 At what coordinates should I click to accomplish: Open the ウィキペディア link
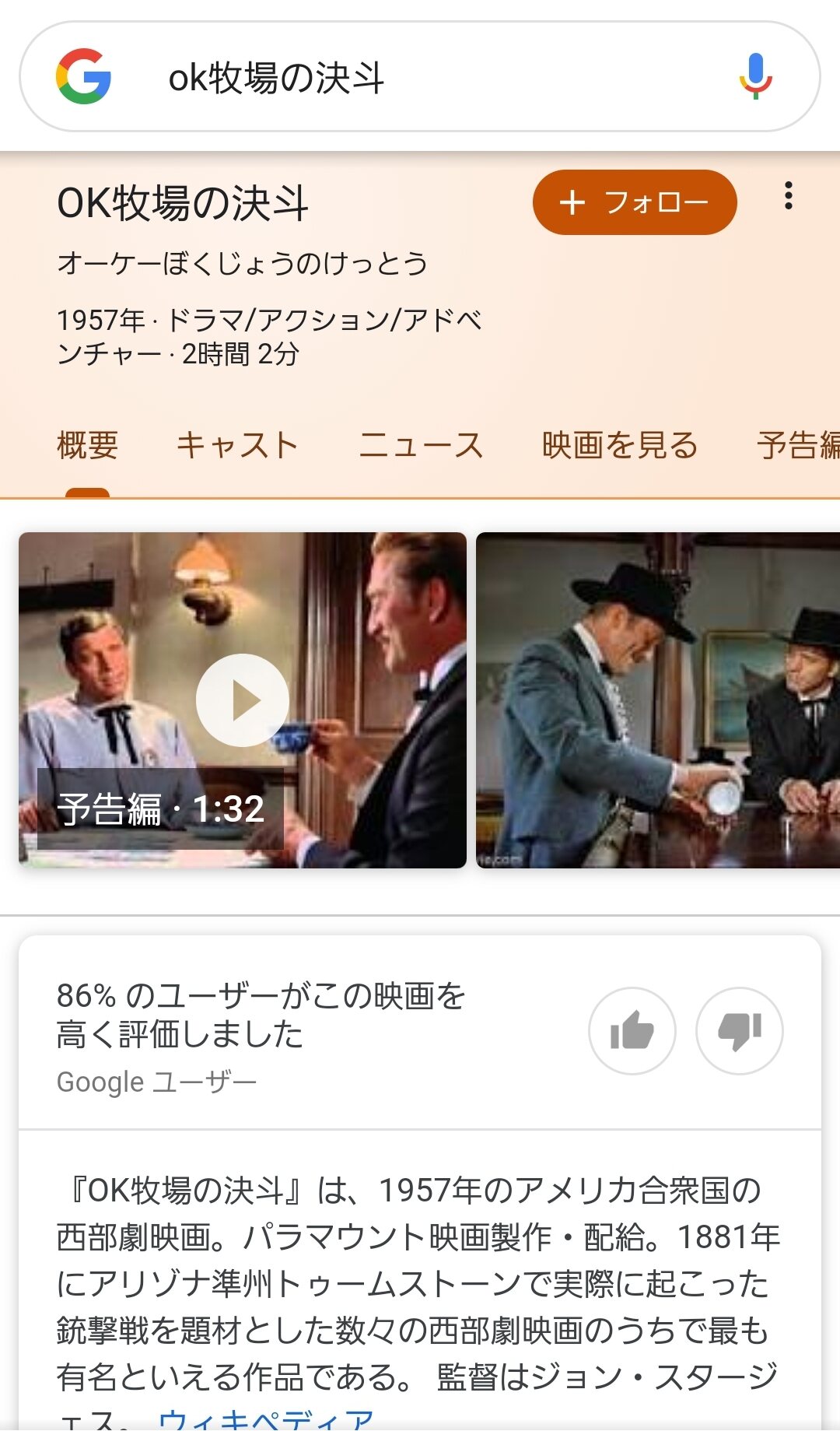[x=266, y=1418]
